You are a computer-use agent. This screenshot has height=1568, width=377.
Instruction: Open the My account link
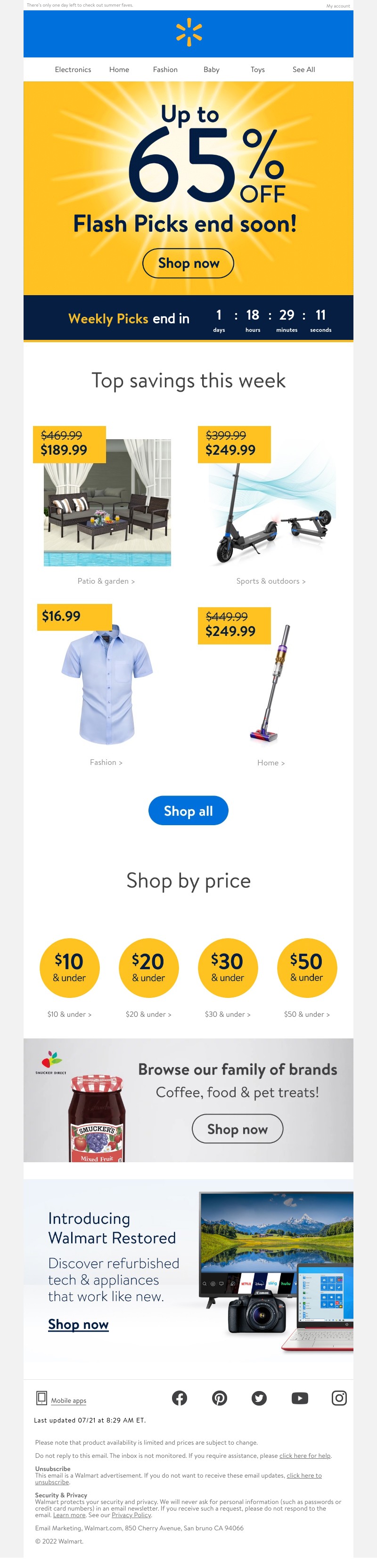(x=337, y=6)
